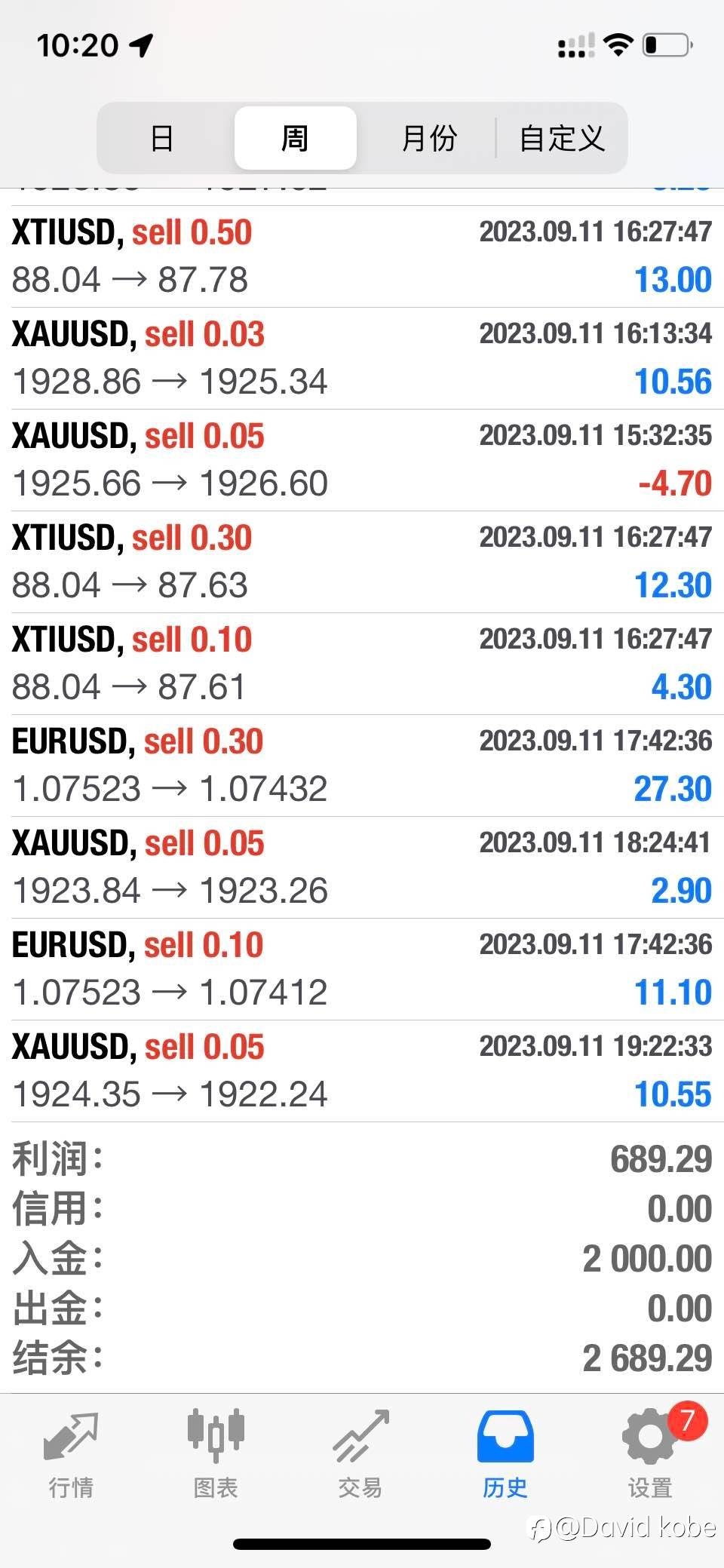Switch to the 月份 (month) period
The width and height of the screenshot is (724, 1568).
(429, 138)
